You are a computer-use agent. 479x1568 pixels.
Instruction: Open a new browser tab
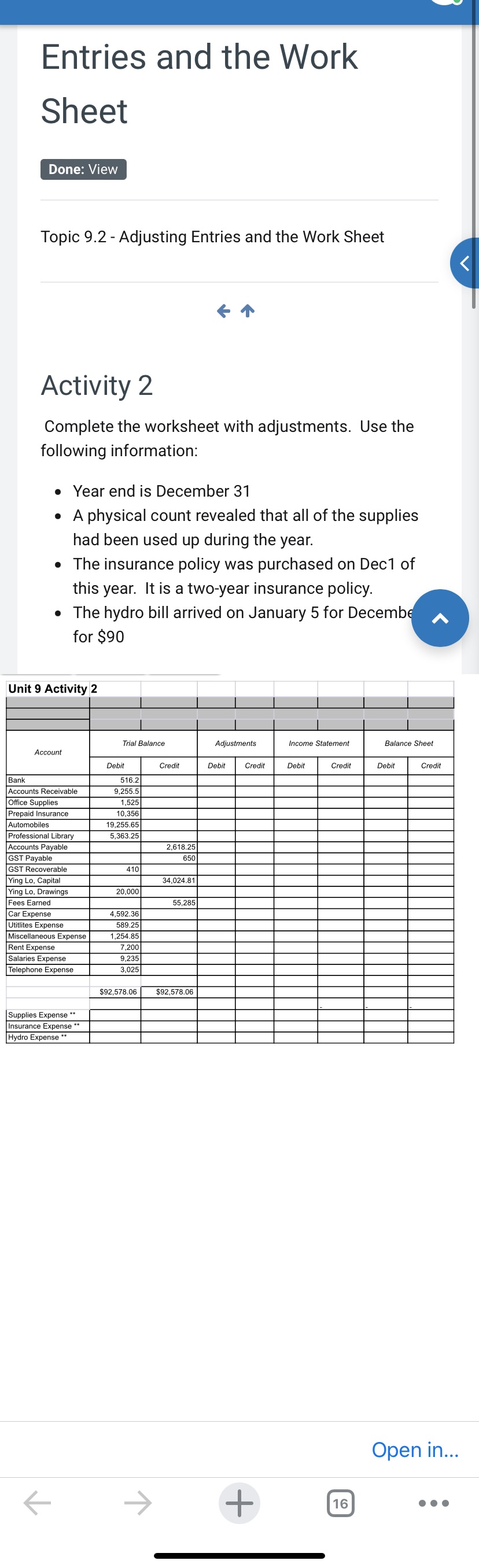click(x=239, y=1503)
